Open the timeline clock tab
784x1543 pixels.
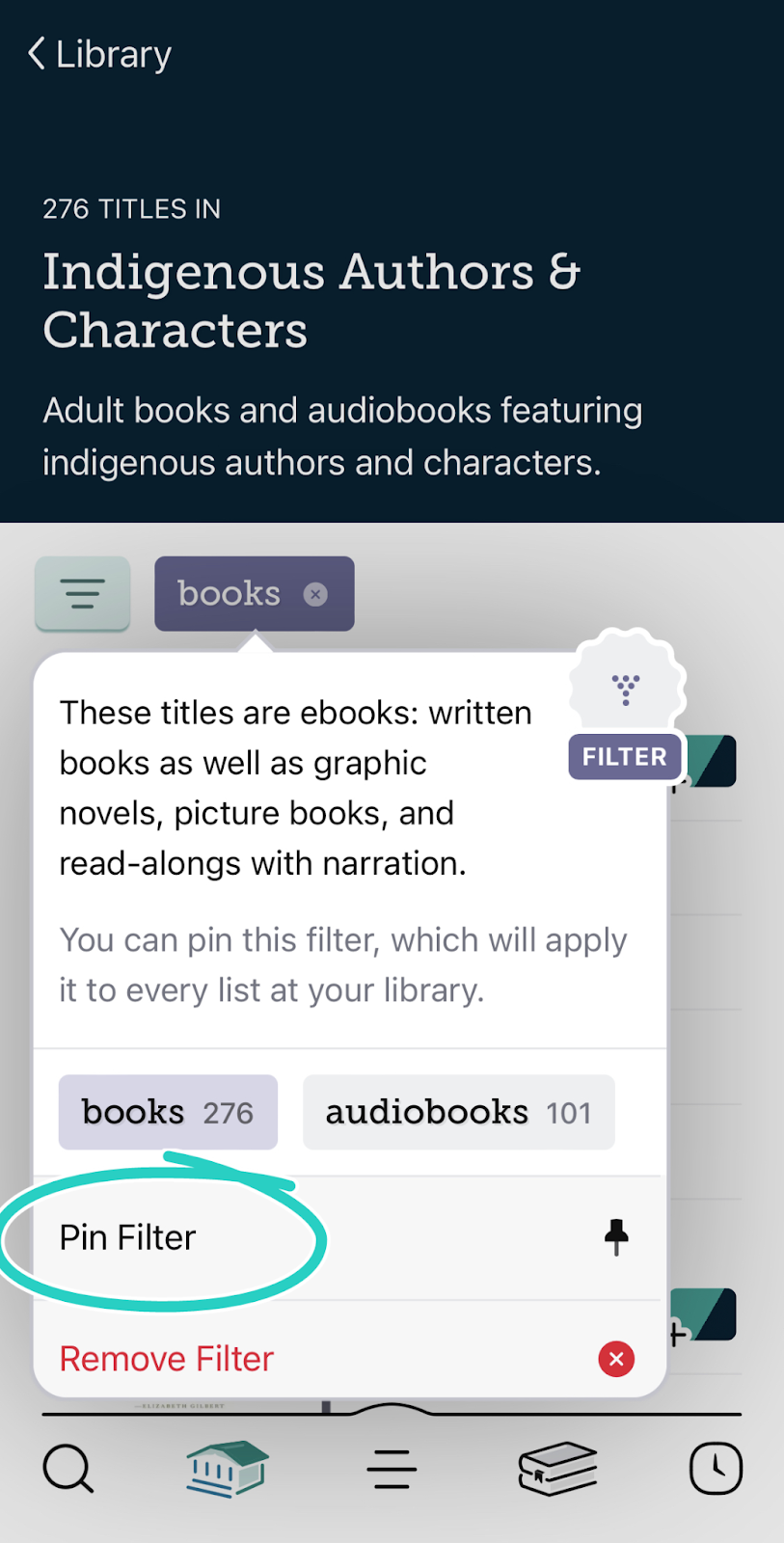click(x=716, y=1469)
